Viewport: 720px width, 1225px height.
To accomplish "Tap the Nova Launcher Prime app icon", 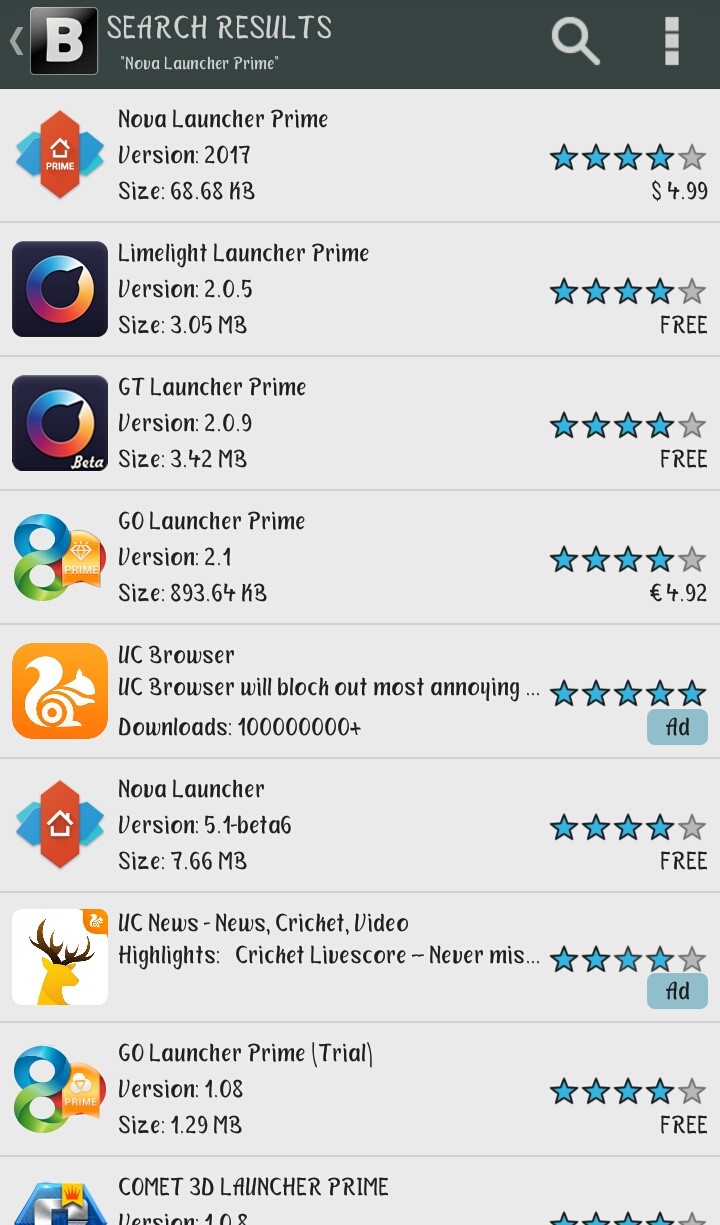I will click(59, 154).
